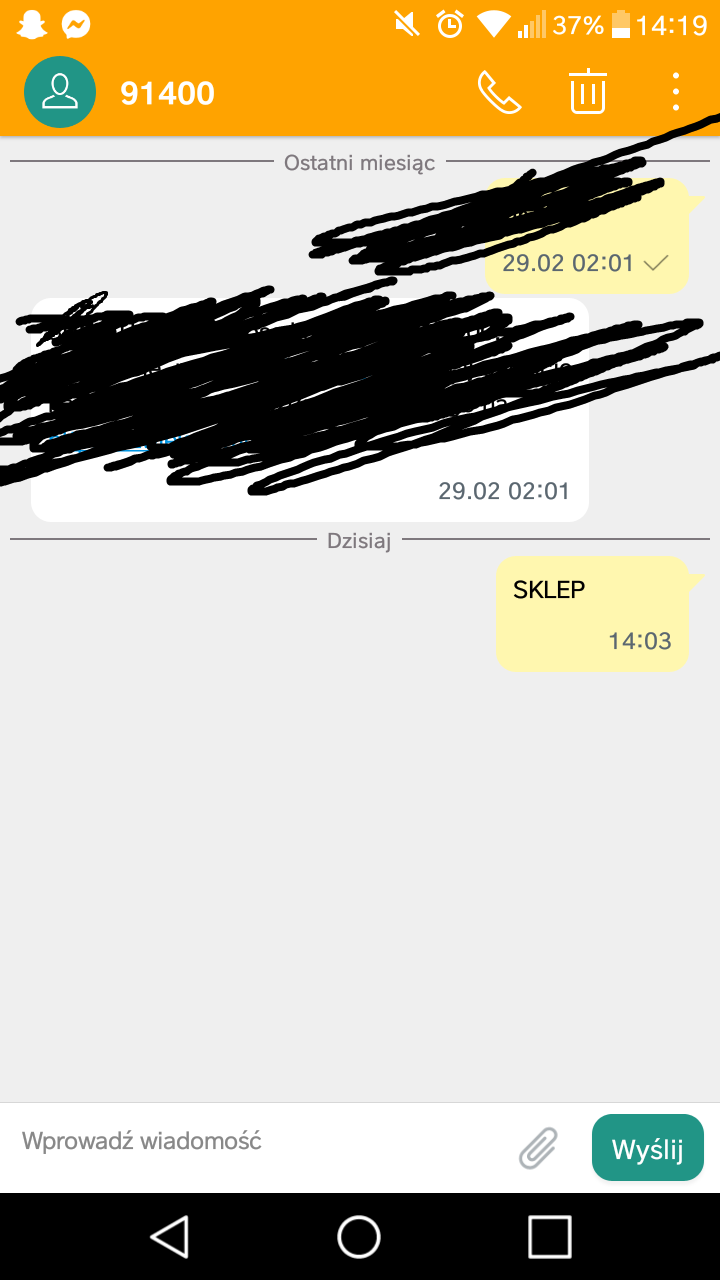720x1280 pixels.
Task: Call the number 91400
Action: (x=499, y=93)
